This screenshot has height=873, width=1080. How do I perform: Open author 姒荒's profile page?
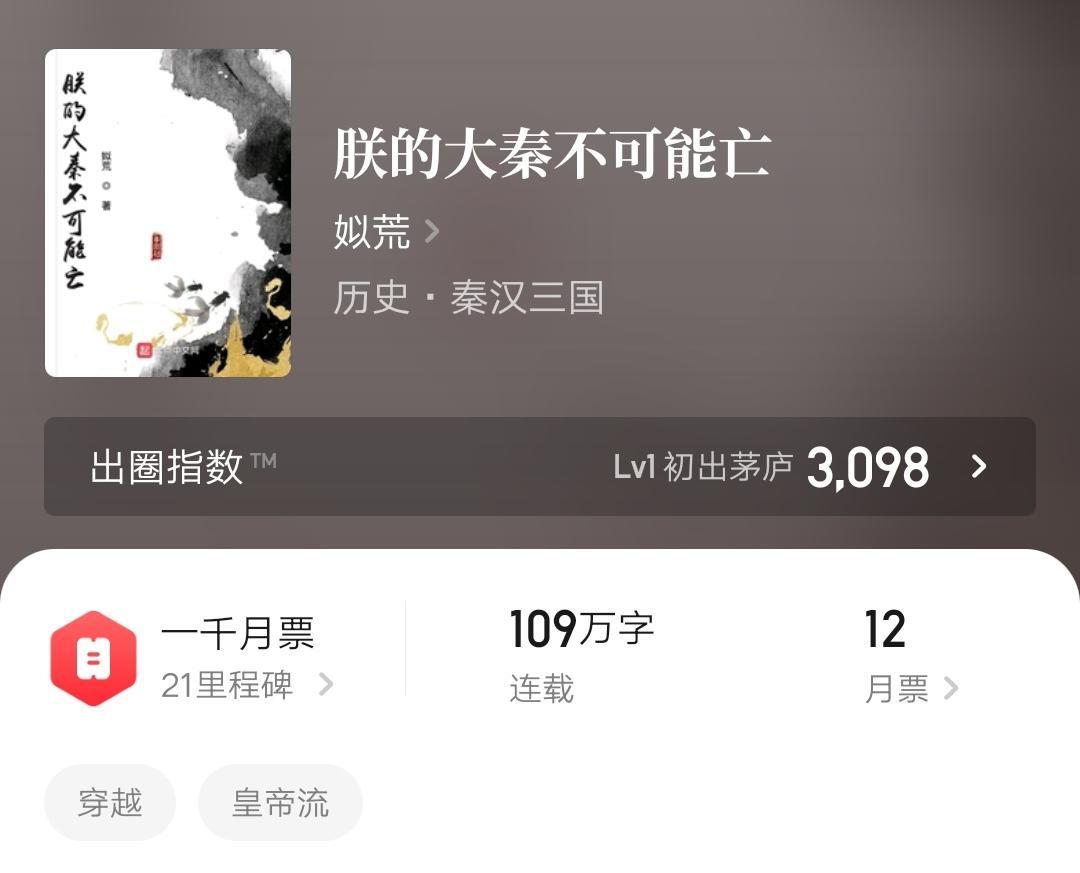(x=385, y=232)
